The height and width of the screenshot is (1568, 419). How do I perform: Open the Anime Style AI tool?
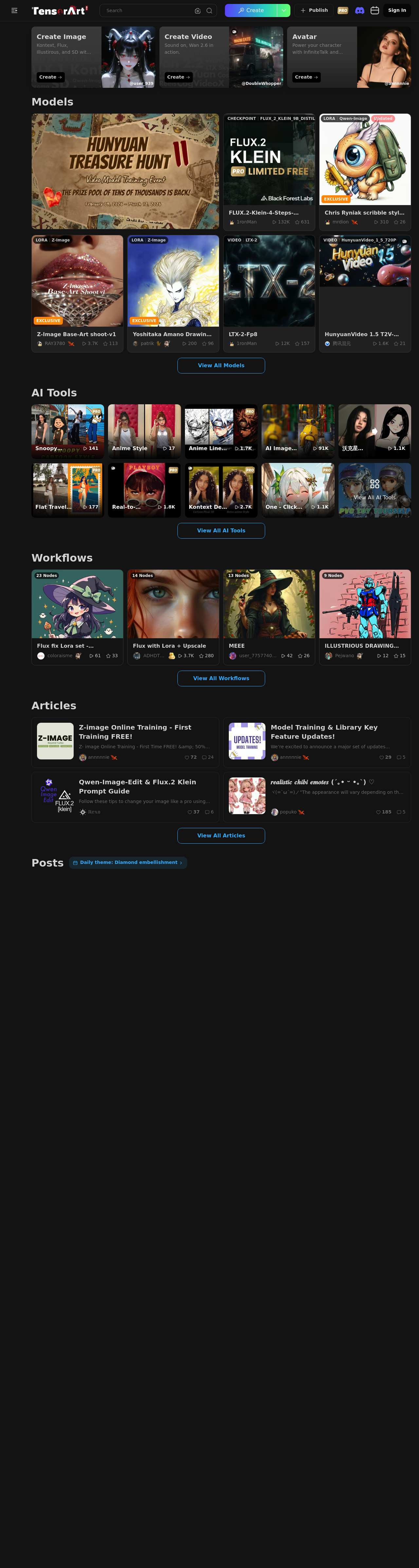(144, 431)
